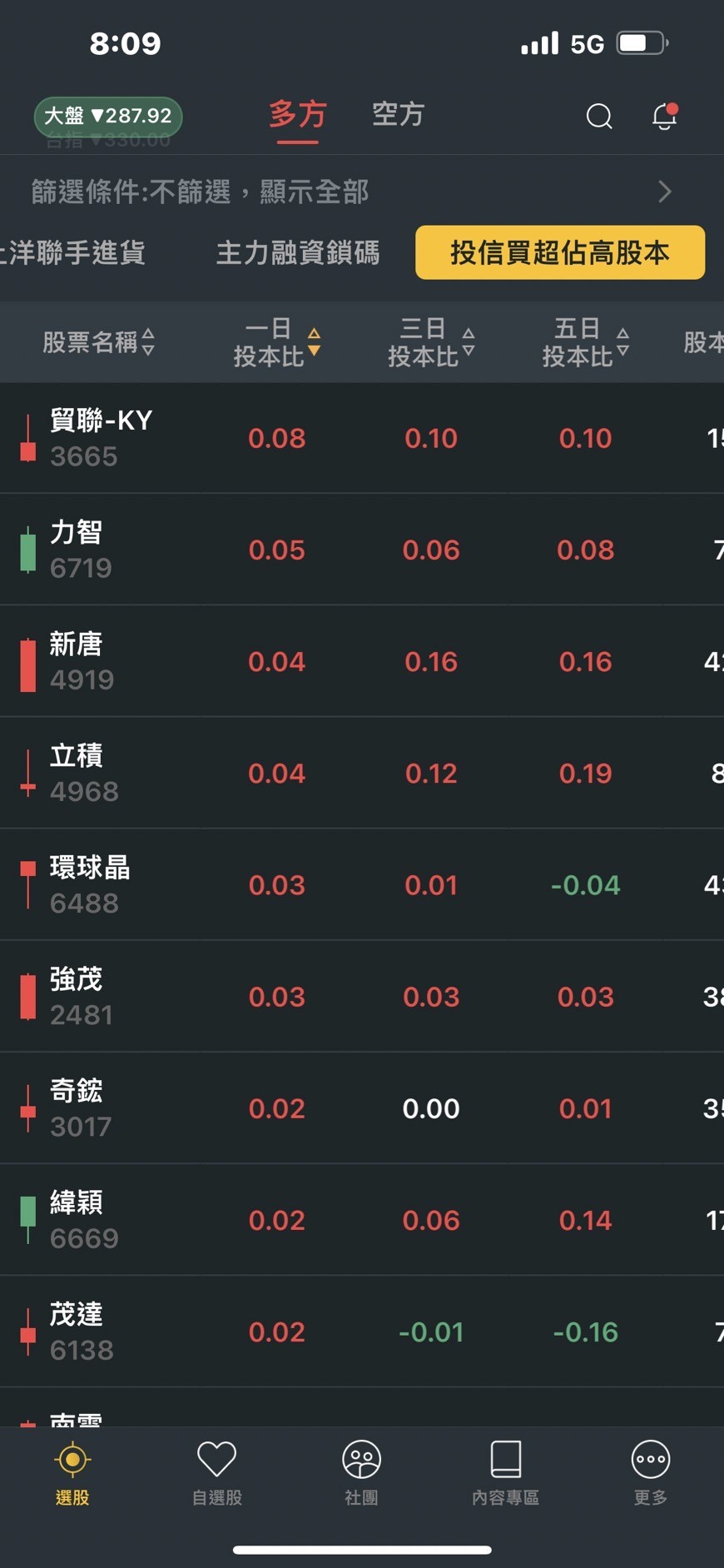
Task: Select the 投信買超佔高股本 filter button
Action: point(559,252)
